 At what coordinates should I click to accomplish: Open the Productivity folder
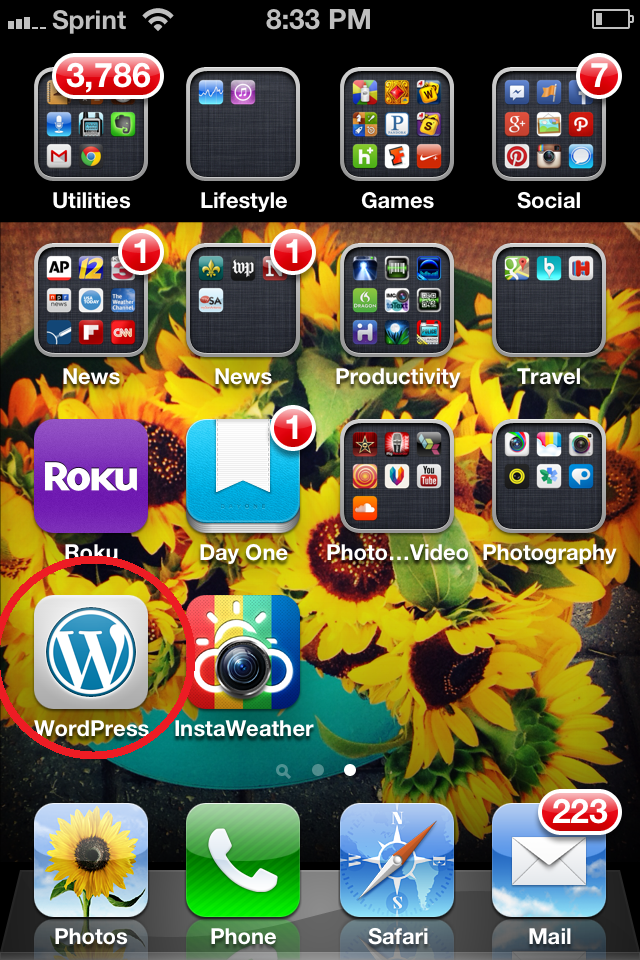(x=397, y=300)
